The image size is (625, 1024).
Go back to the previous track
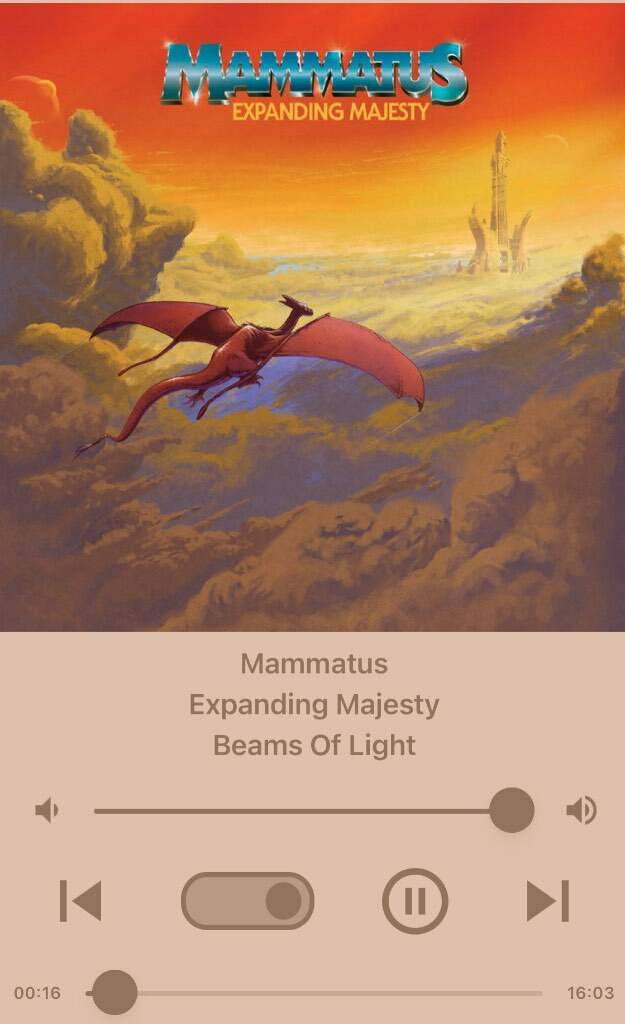[80, 901]
